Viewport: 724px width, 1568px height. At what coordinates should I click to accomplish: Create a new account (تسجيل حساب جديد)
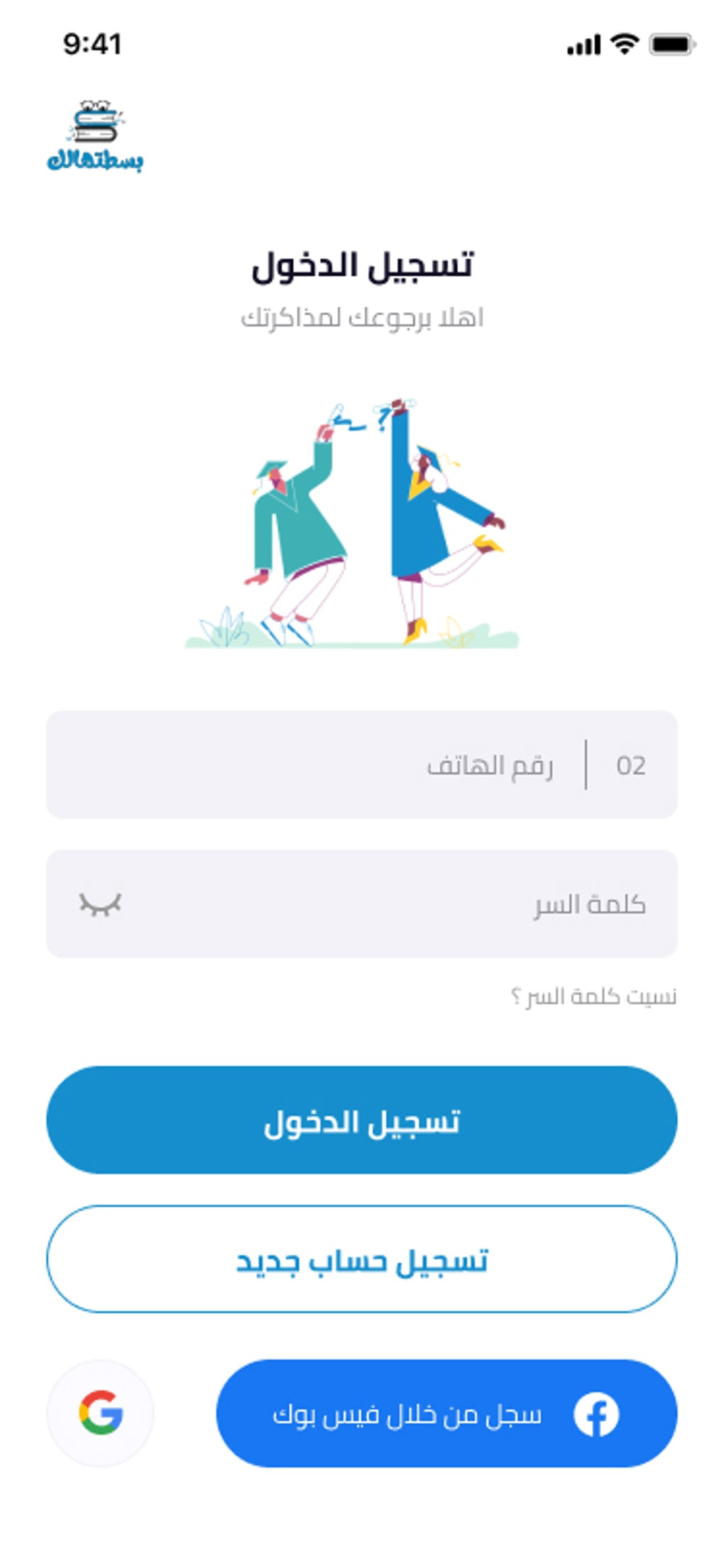(x=361, y=1260)
